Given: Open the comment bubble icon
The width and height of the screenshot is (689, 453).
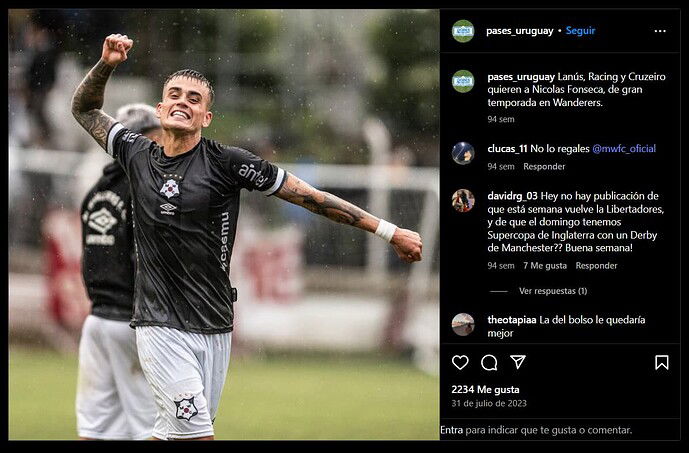Looking at the screenshot, I should (x=489, y=362).
